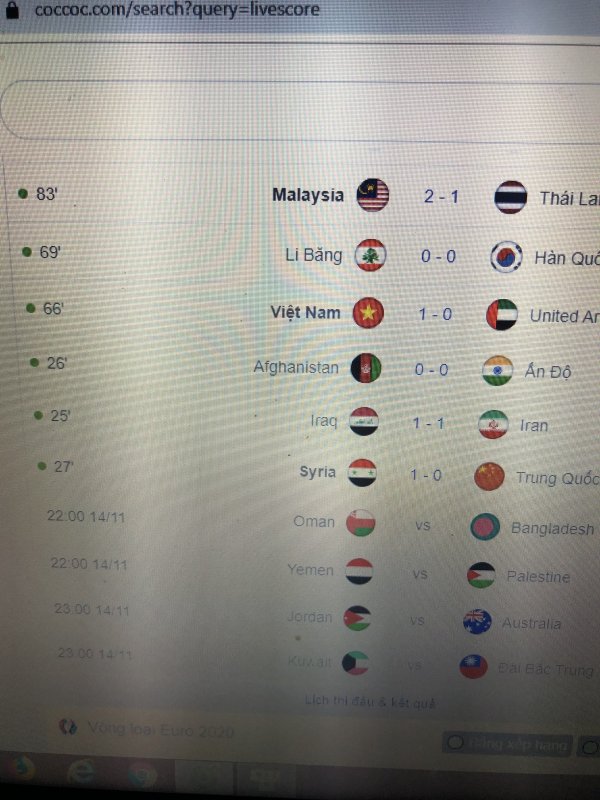Open the Oman vs Bangladesh fixture
Viewport: 600px width, 800px height.
tap(421, 524)
